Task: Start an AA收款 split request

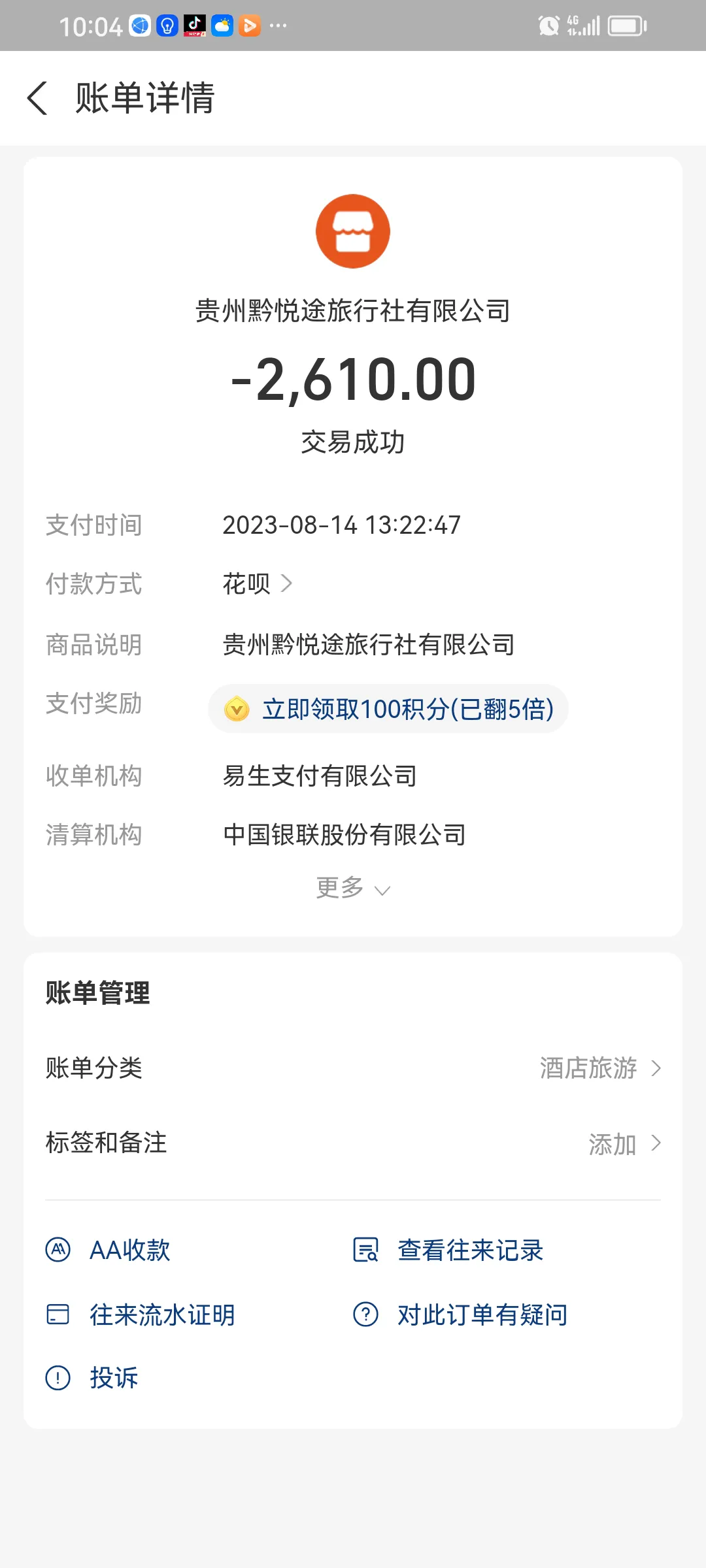Action: pos(108,1250)
